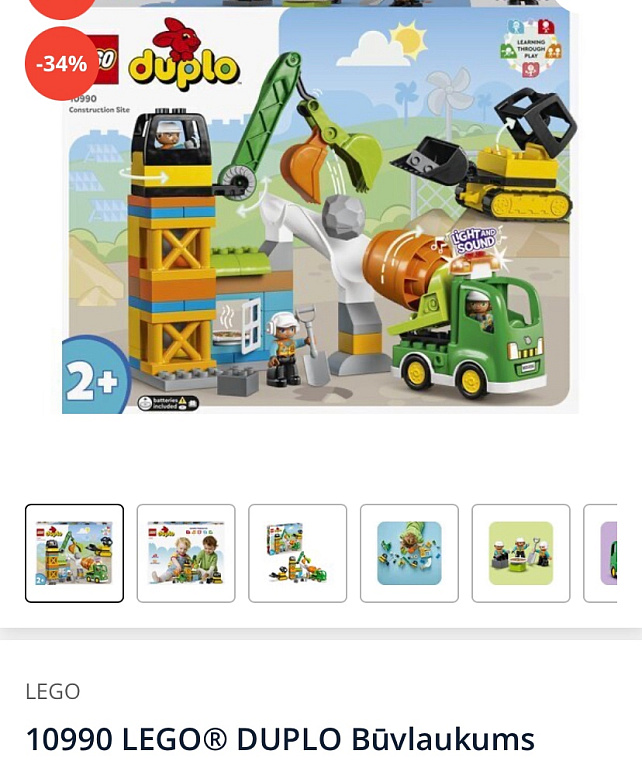Select the thumbnail with three worker figures

[520, 553]
